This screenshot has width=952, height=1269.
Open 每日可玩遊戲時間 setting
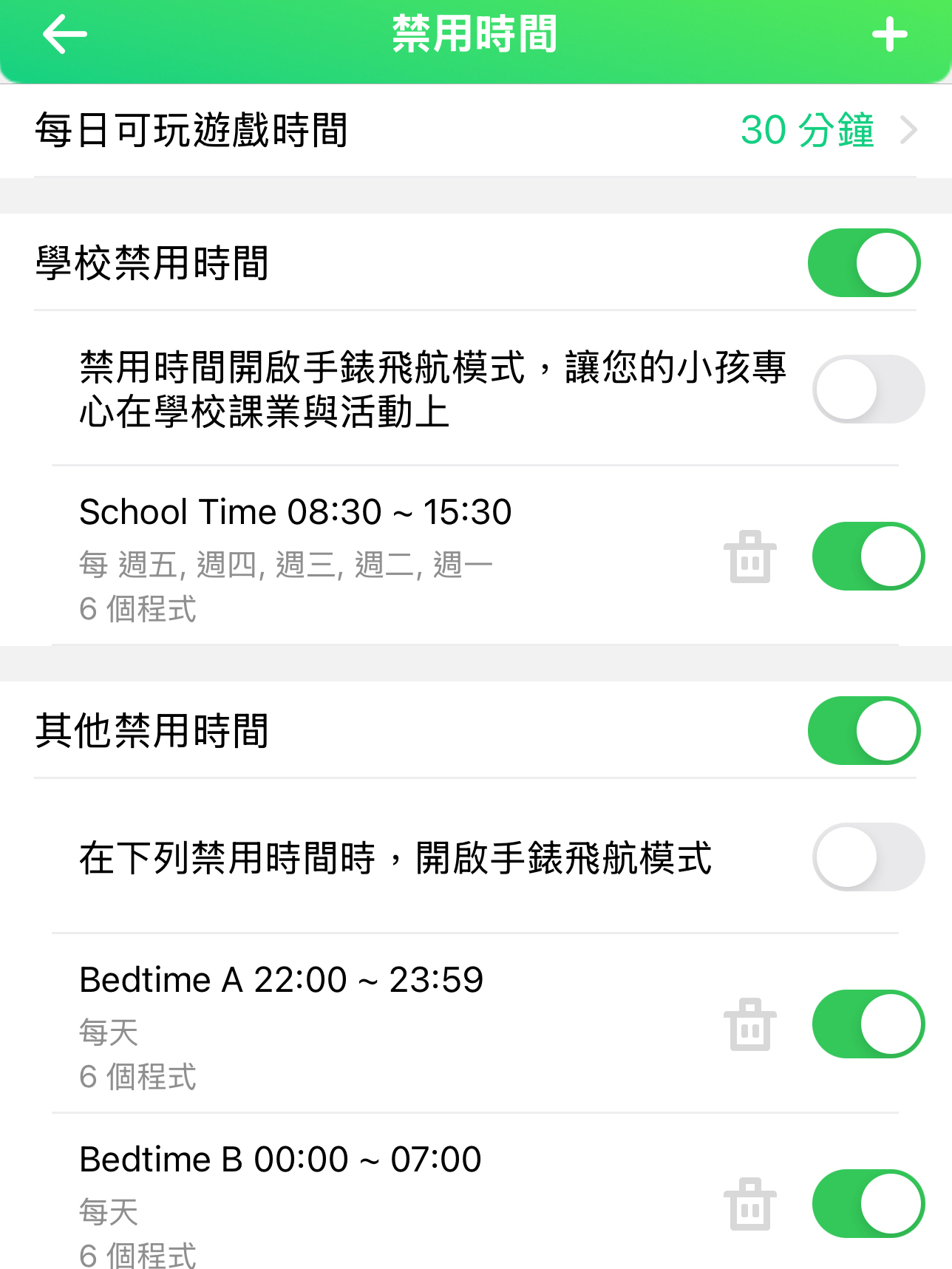(475, 131)
